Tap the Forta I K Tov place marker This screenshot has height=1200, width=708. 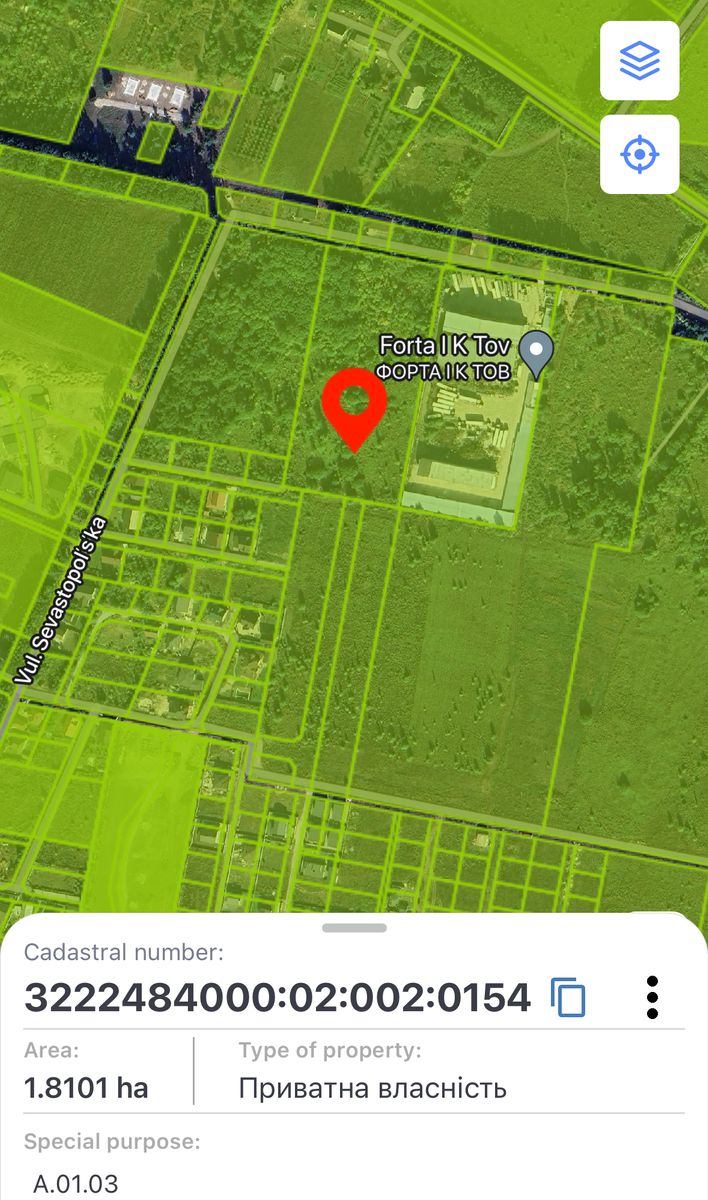pos(538,352)
